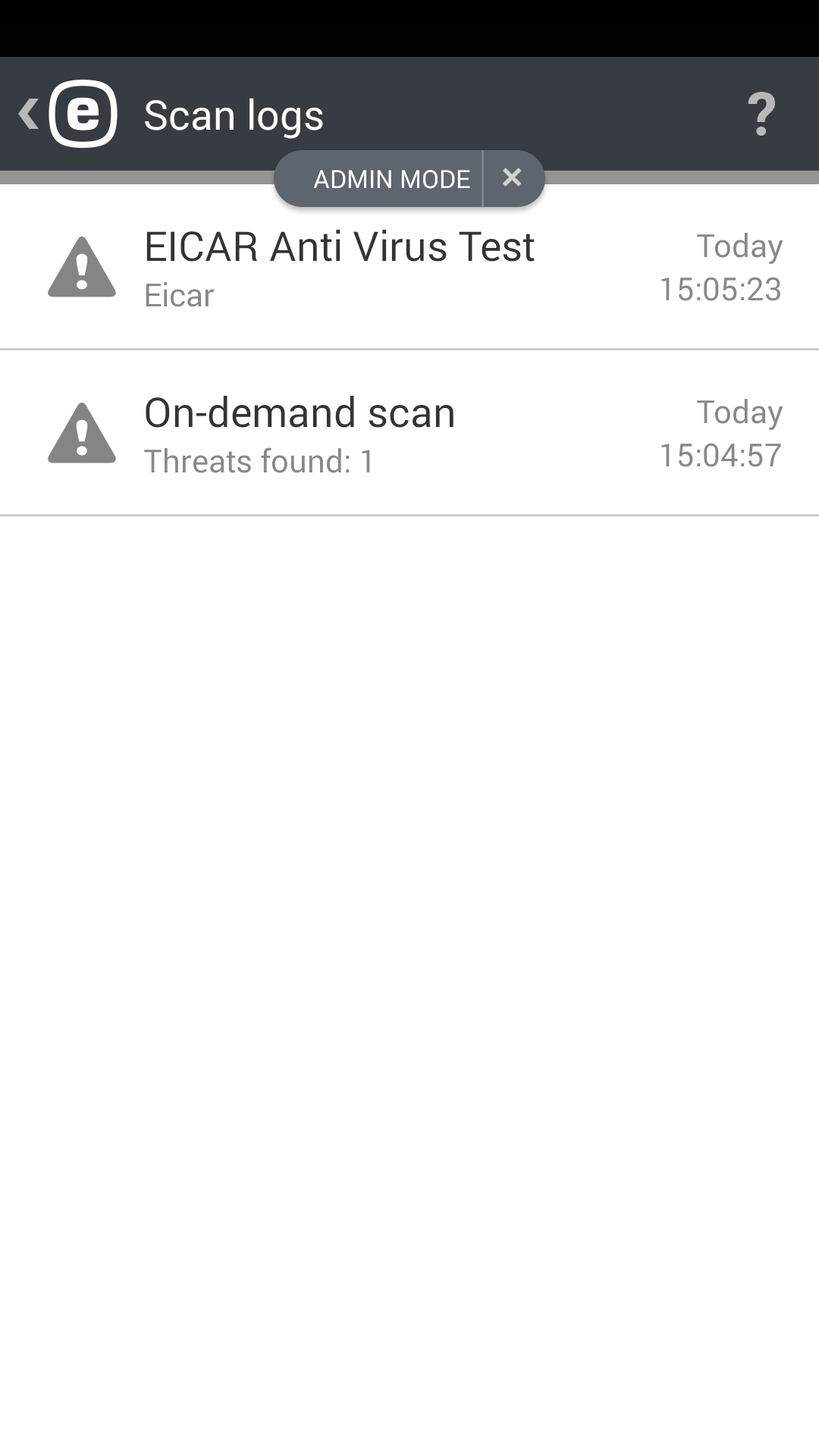Screen dimensions: 819x1456
Task: Open details for Threats found: 1
Action: pos(259,460)
